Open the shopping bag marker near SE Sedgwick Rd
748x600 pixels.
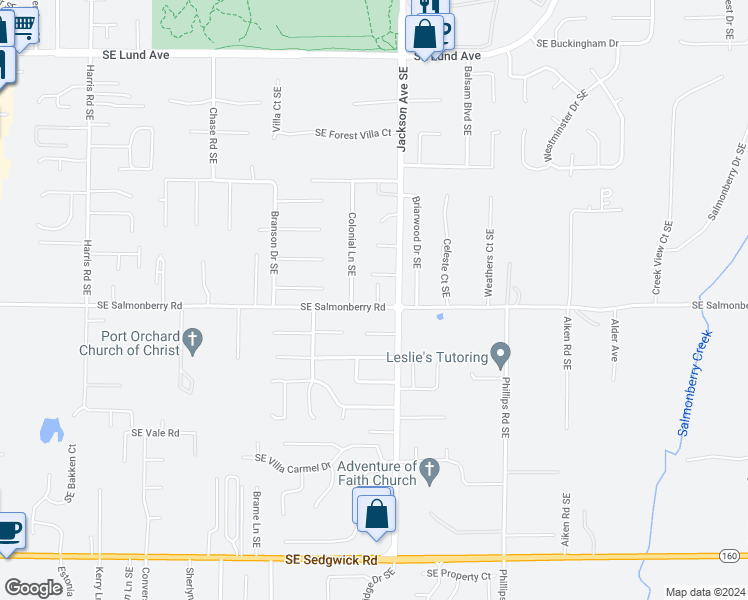click(376, 515)
